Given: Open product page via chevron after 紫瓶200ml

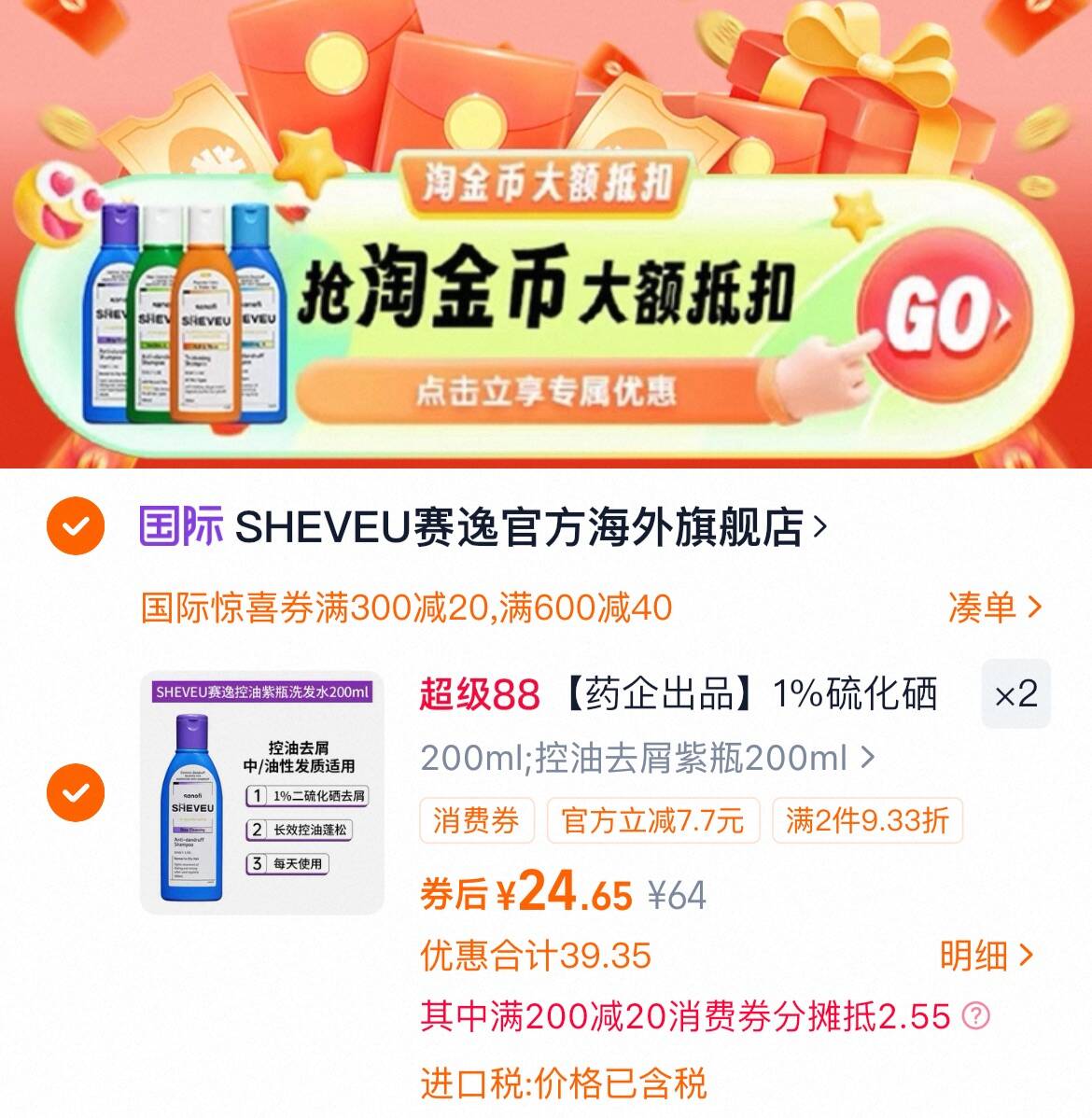Looking at the screenshot, I should (866, 758).
